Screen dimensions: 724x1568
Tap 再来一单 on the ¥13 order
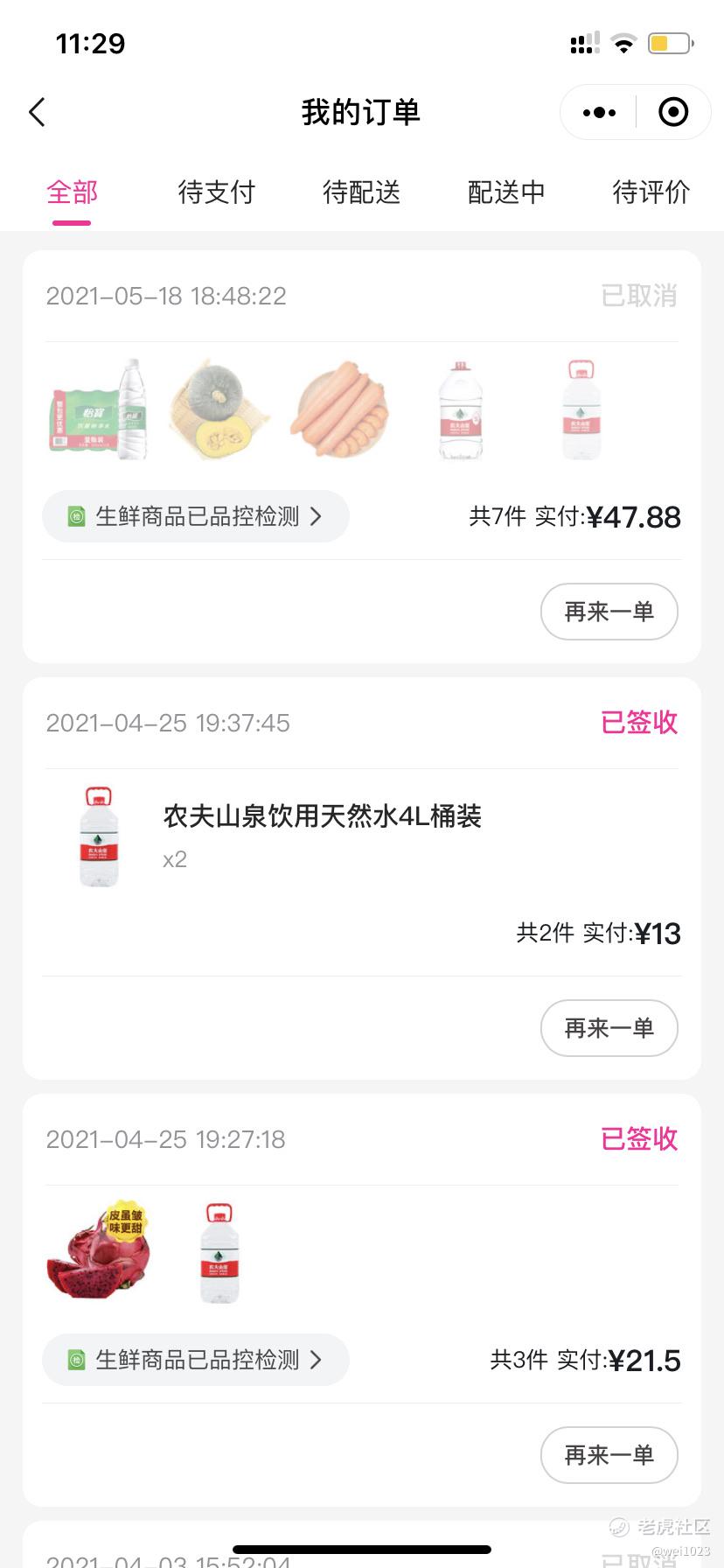[609, 1028]
